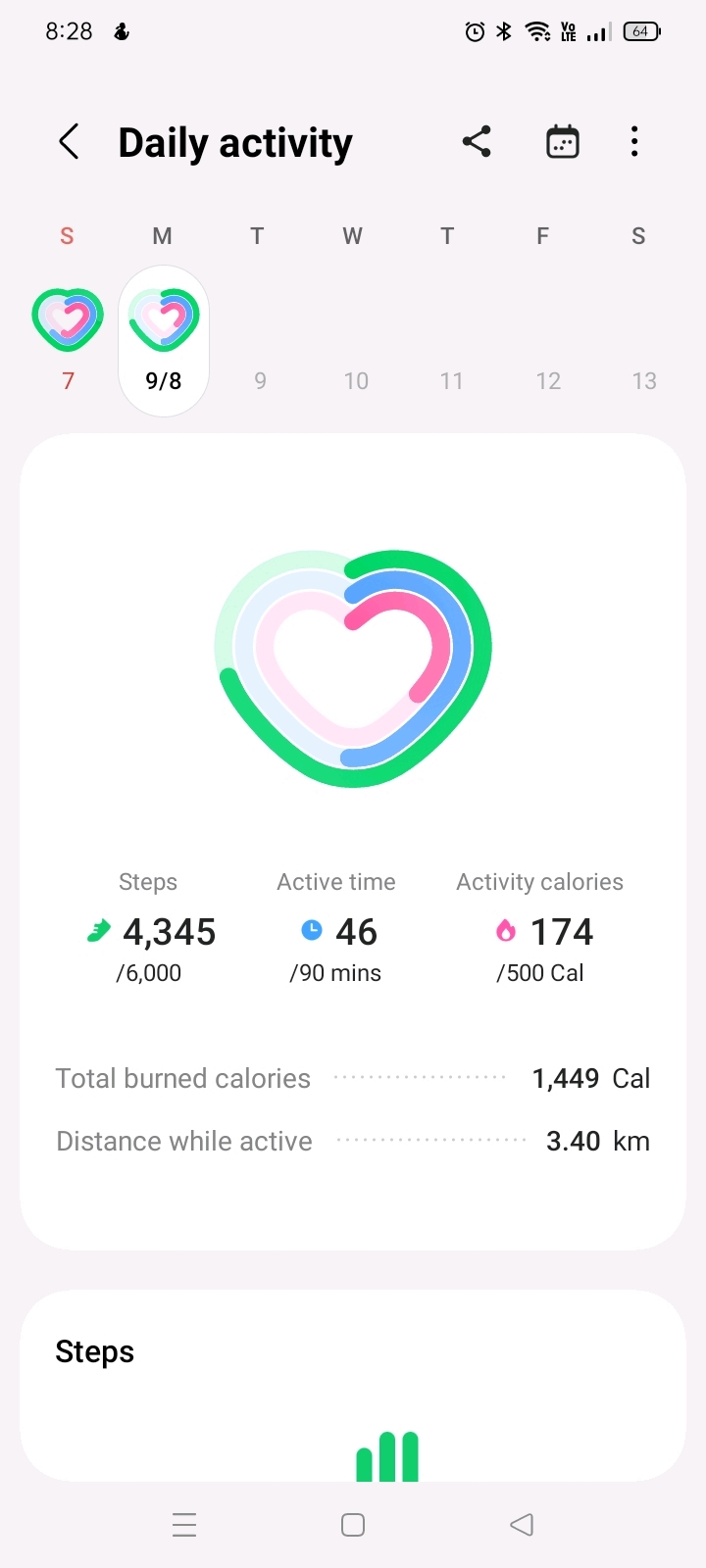
Task: Open recent apps from navigation bar
Action: 184,1525
